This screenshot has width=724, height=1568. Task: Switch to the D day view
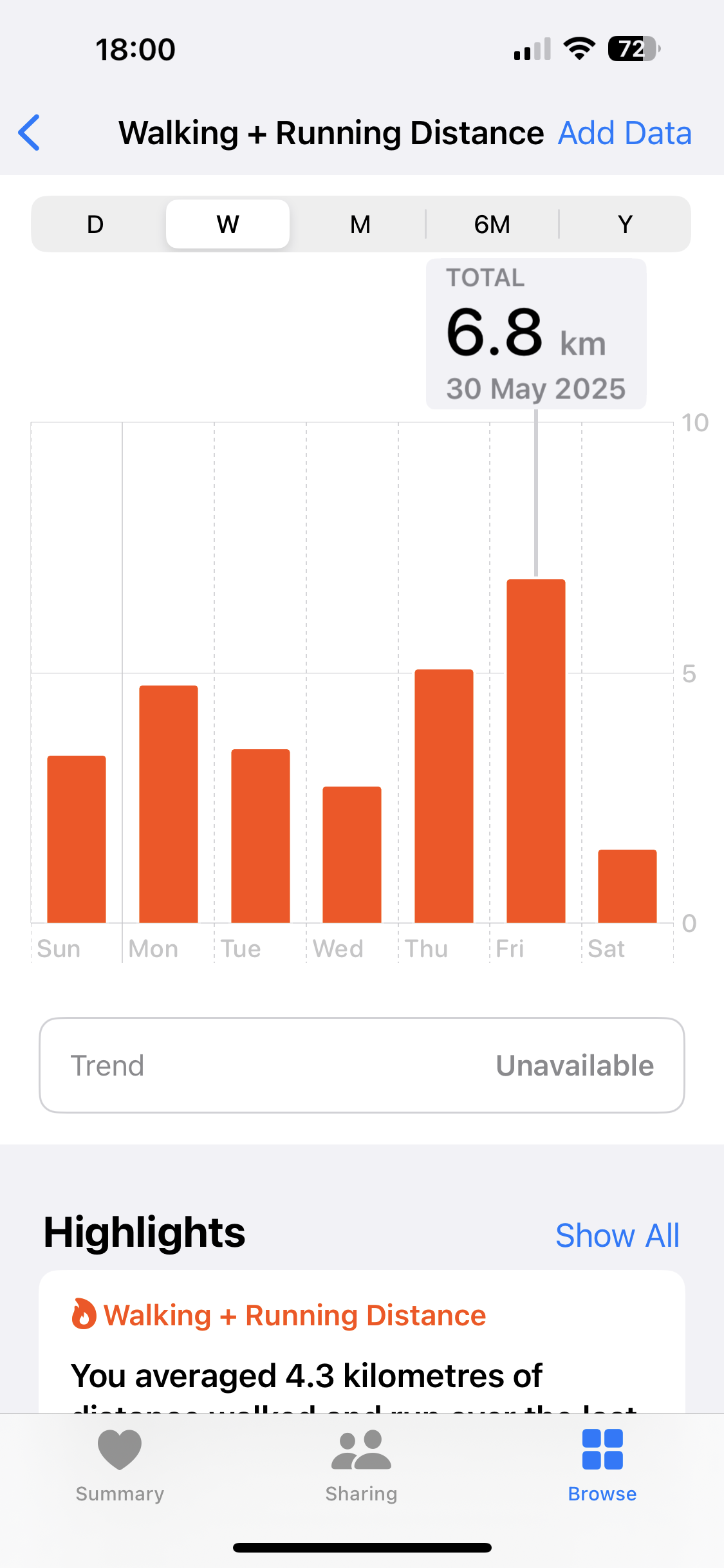(95, 224)
